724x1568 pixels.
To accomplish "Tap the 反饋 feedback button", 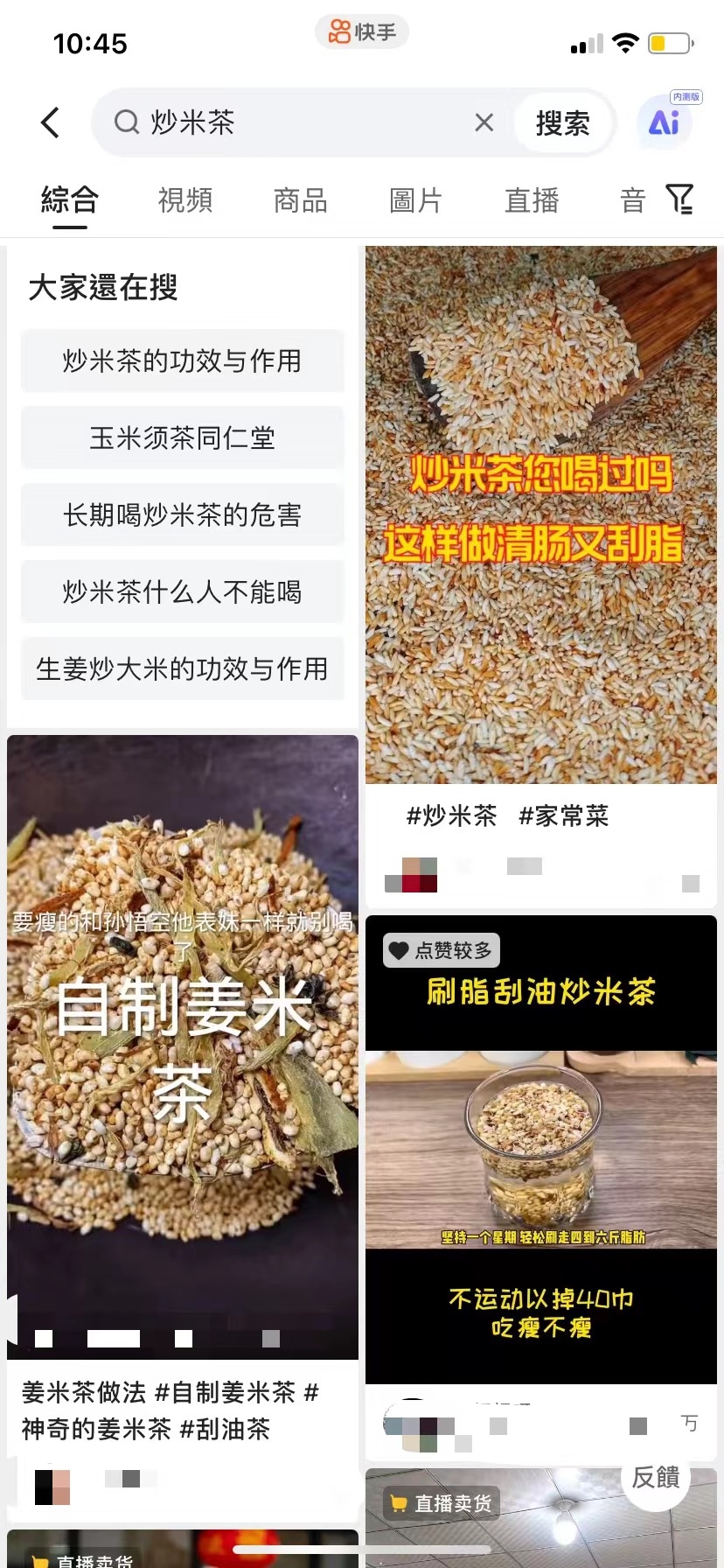I will pos(656,1477).
